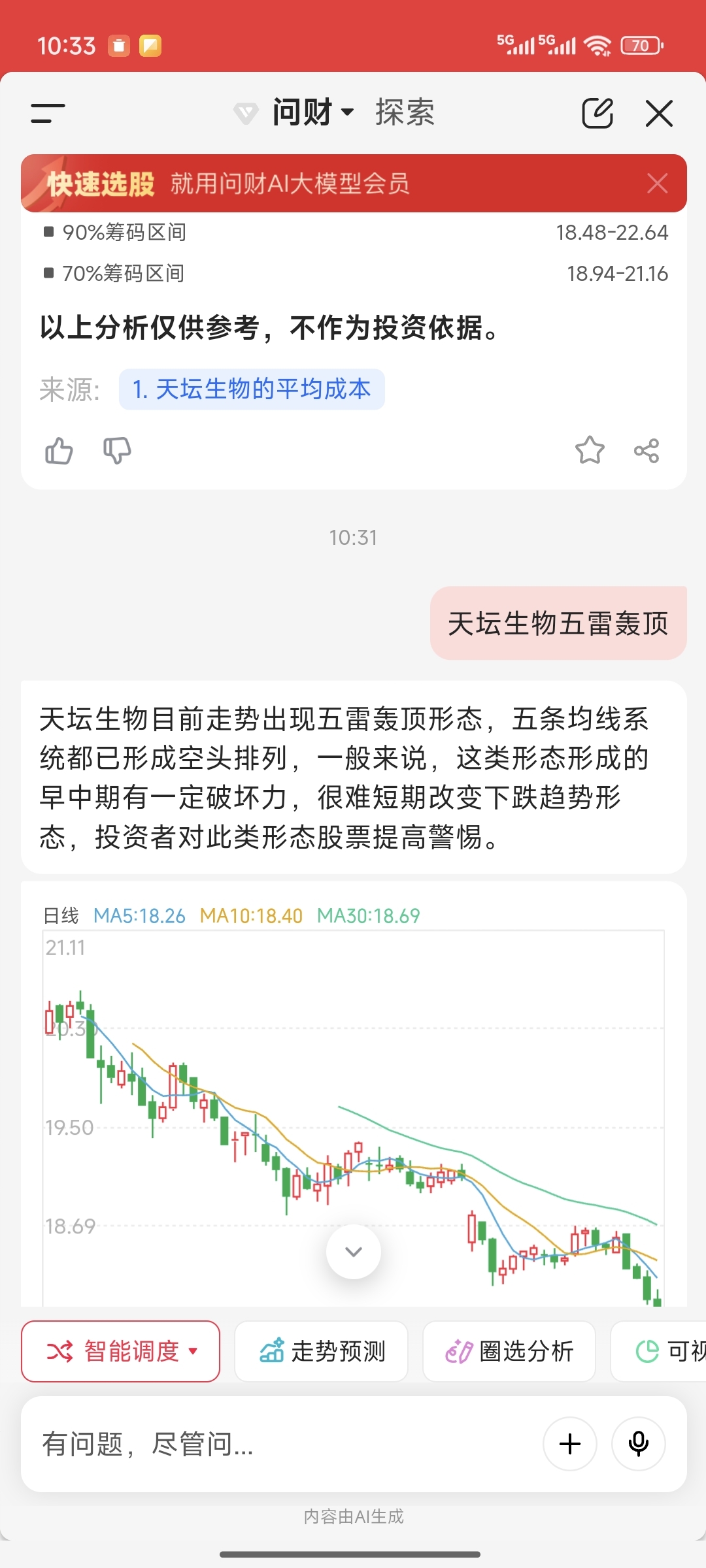Start a new chat with compose icon

click(597, 113)
